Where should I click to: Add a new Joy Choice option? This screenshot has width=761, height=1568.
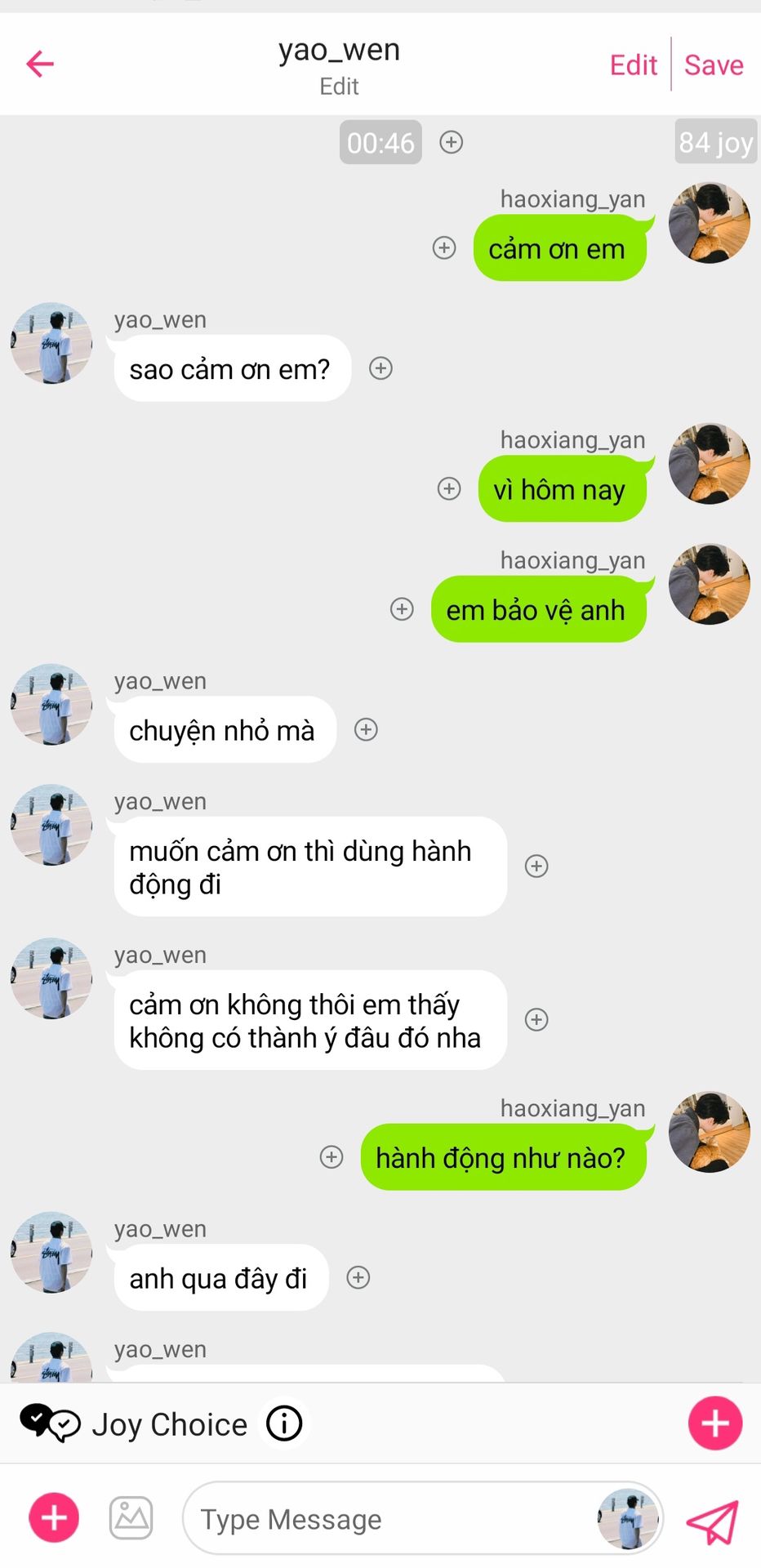(x=714, y=1423)
